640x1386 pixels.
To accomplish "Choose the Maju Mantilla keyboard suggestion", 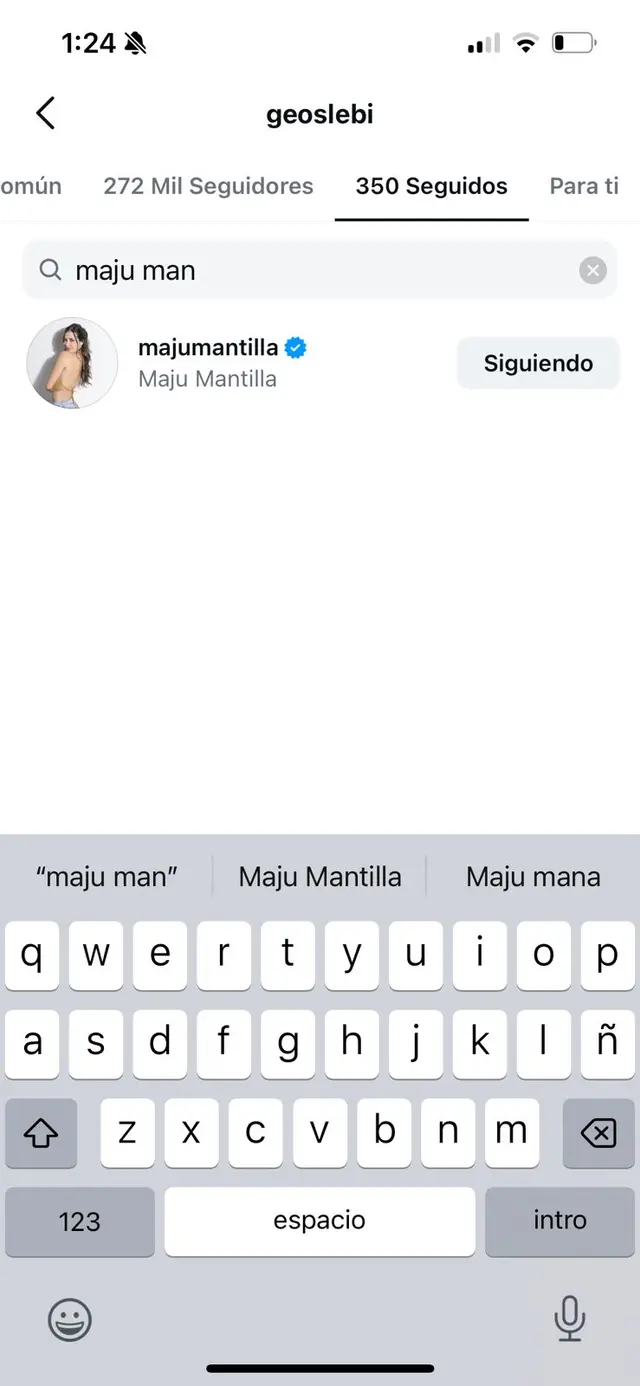I will [x=320, y=877].
